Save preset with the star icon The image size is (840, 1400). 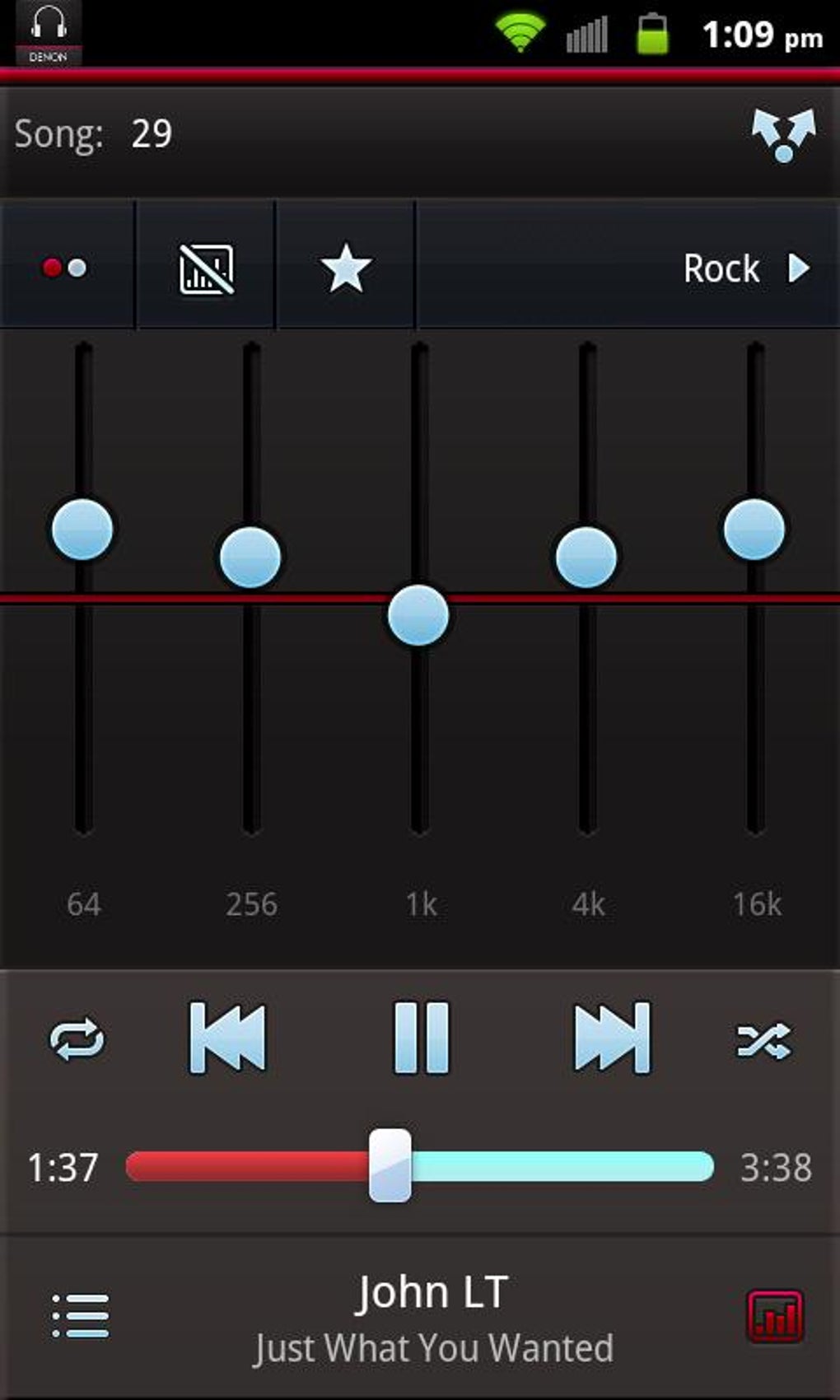point(345,268)
